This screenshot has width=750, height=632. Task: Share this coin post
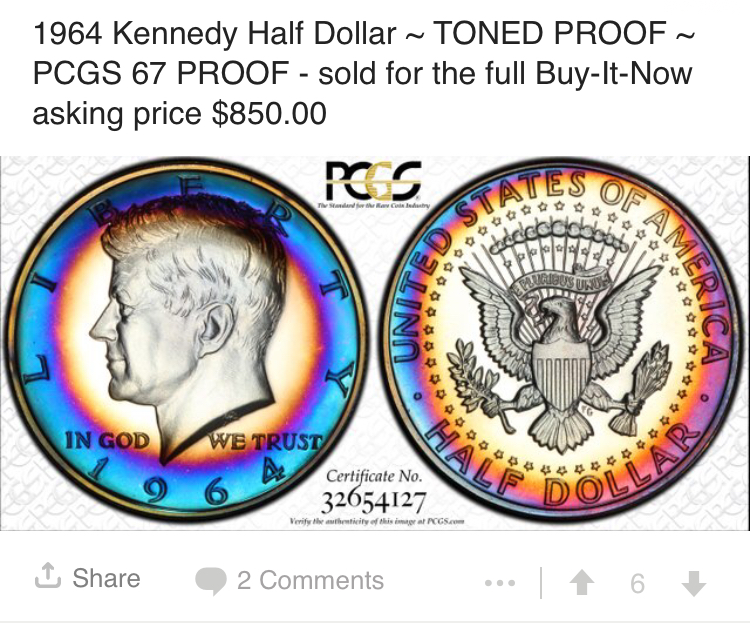(88, 579)
